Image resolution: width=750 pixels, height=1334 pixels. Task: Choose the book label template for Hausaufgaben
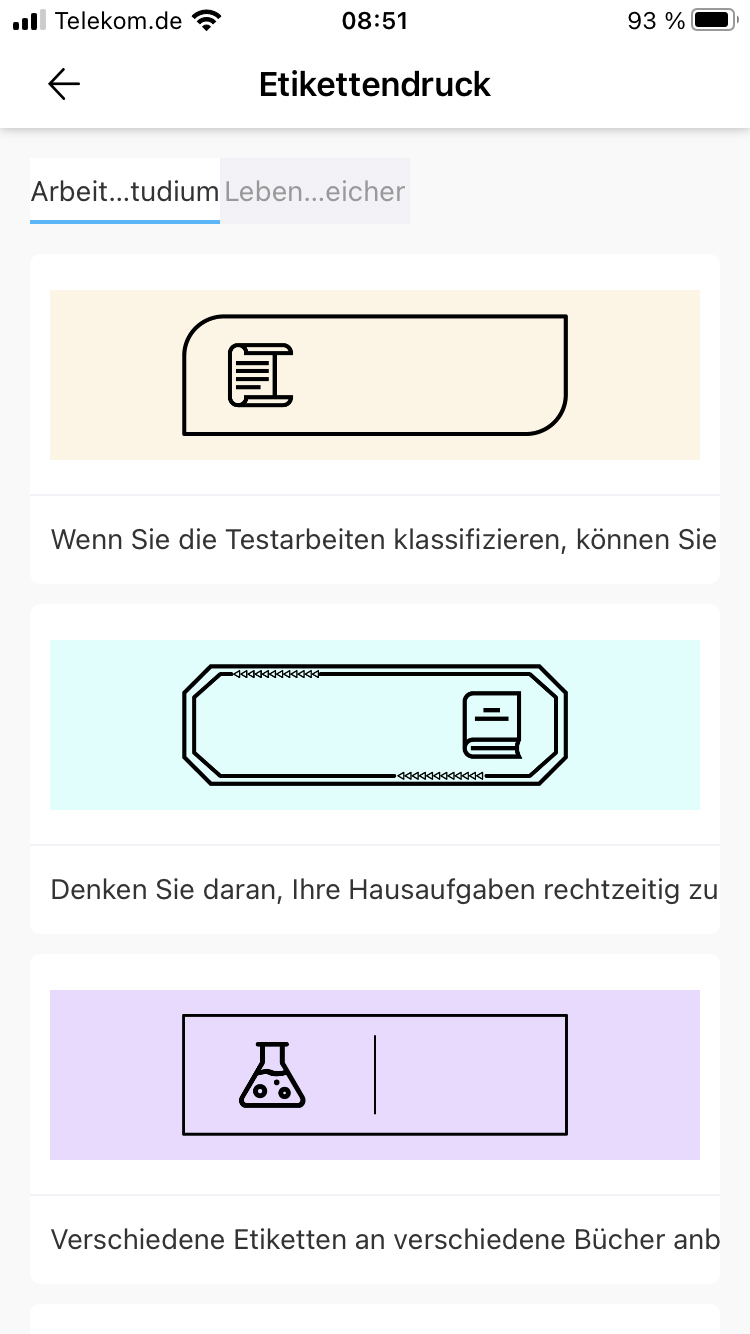[375, 725]
